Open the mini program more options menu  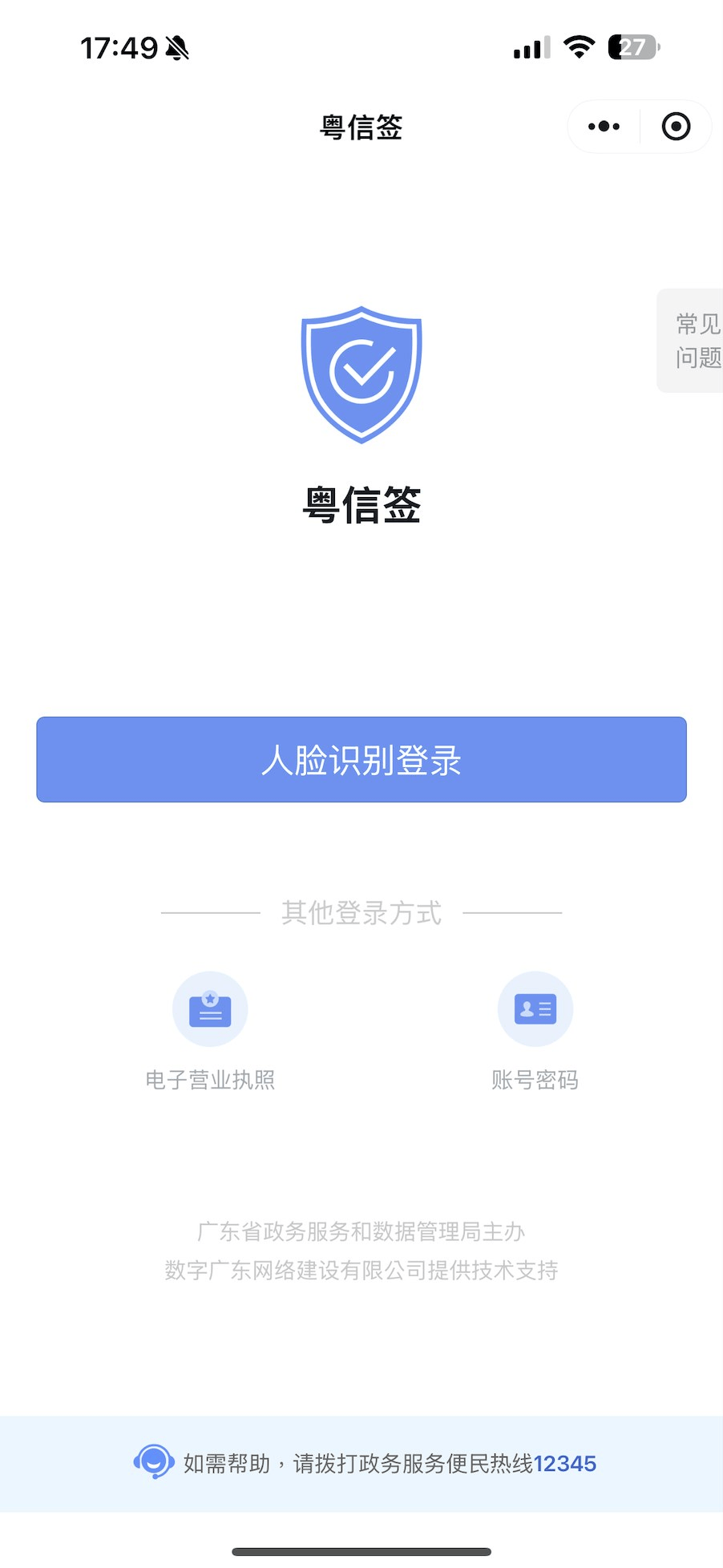[x=604, y=127]
